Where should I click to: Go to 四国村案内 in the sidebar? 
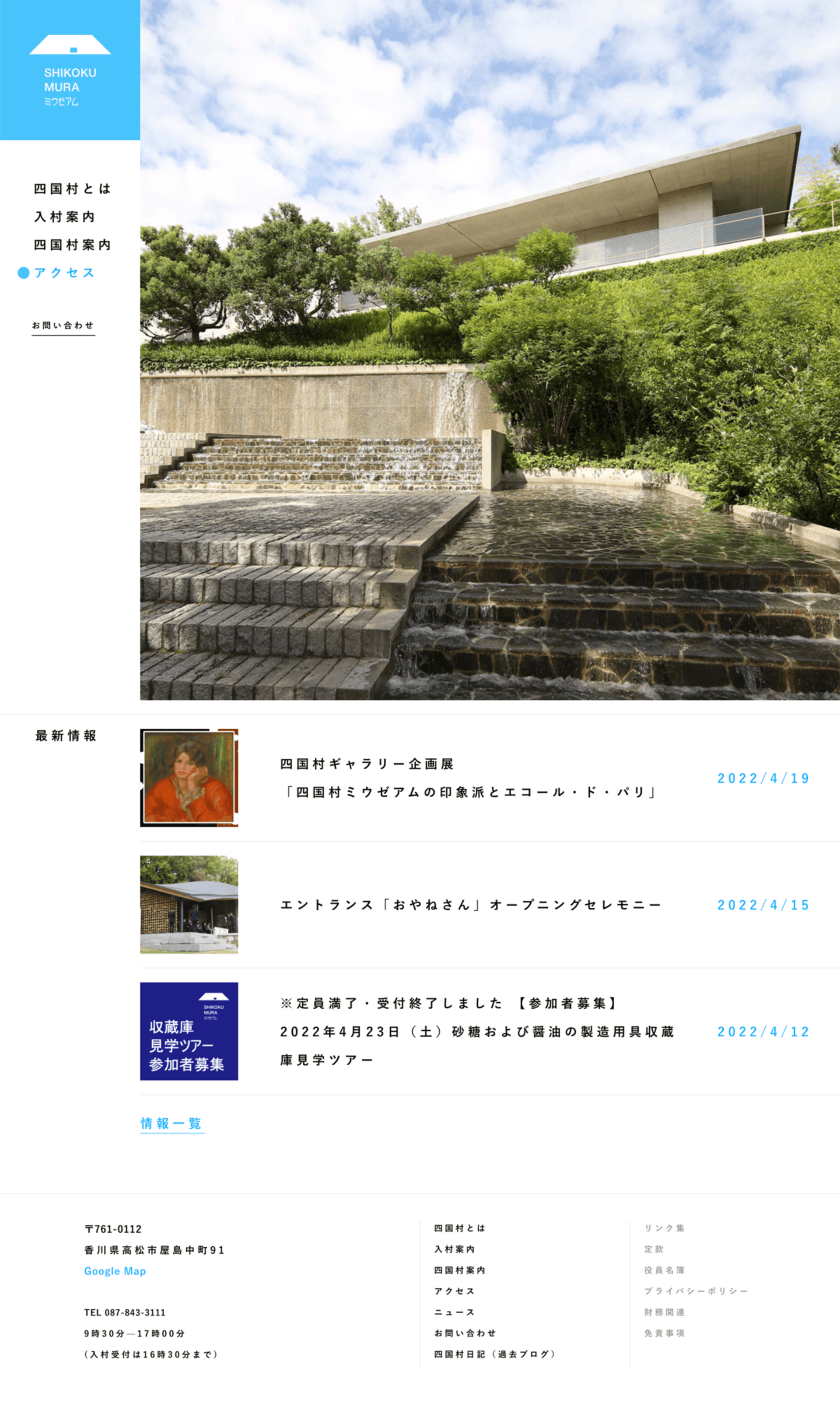(72, 245)
